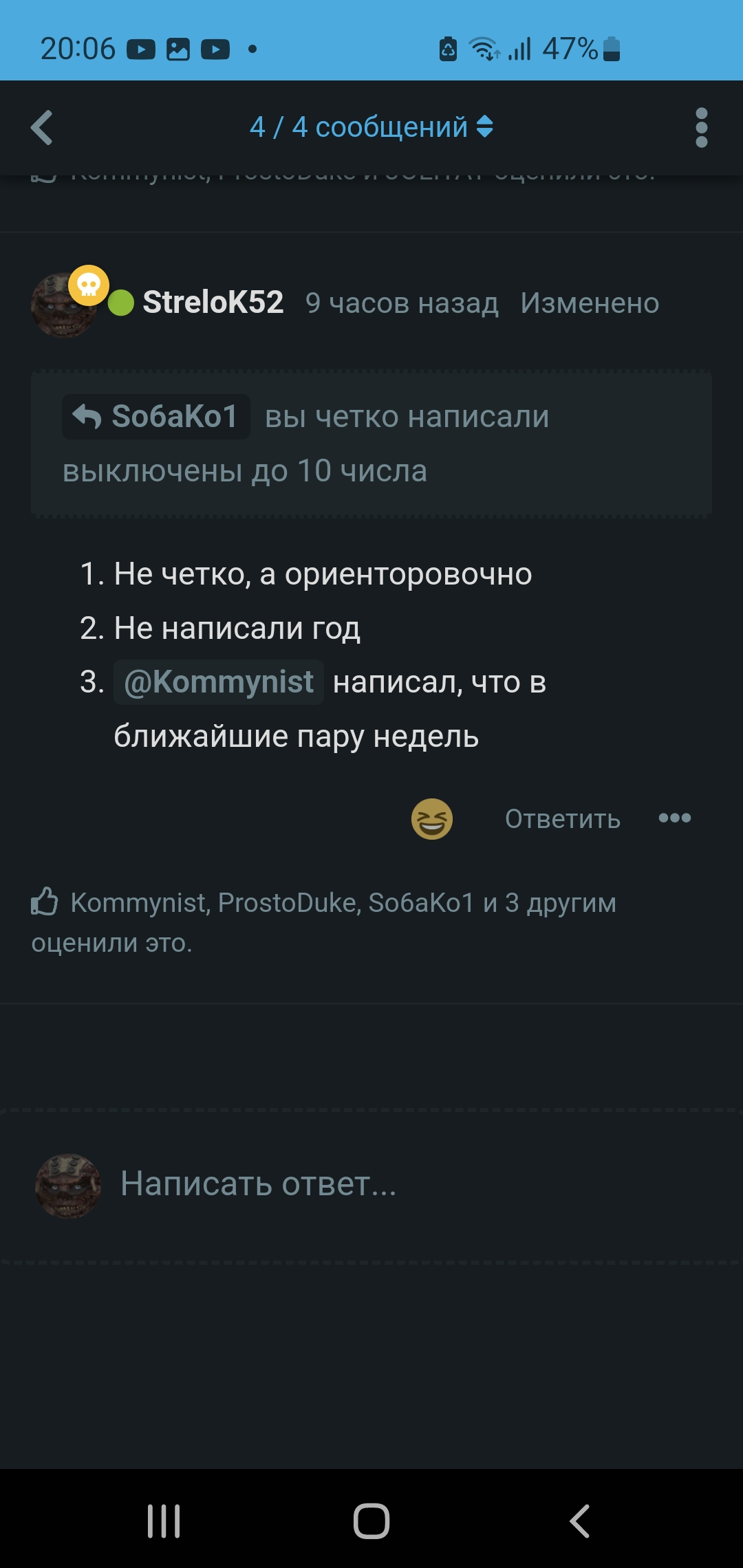The height and width of the screenshot is (1568, 743).
Task: Go to home screen via system button
Action: pyautogui.click(x=371, y=1521)
